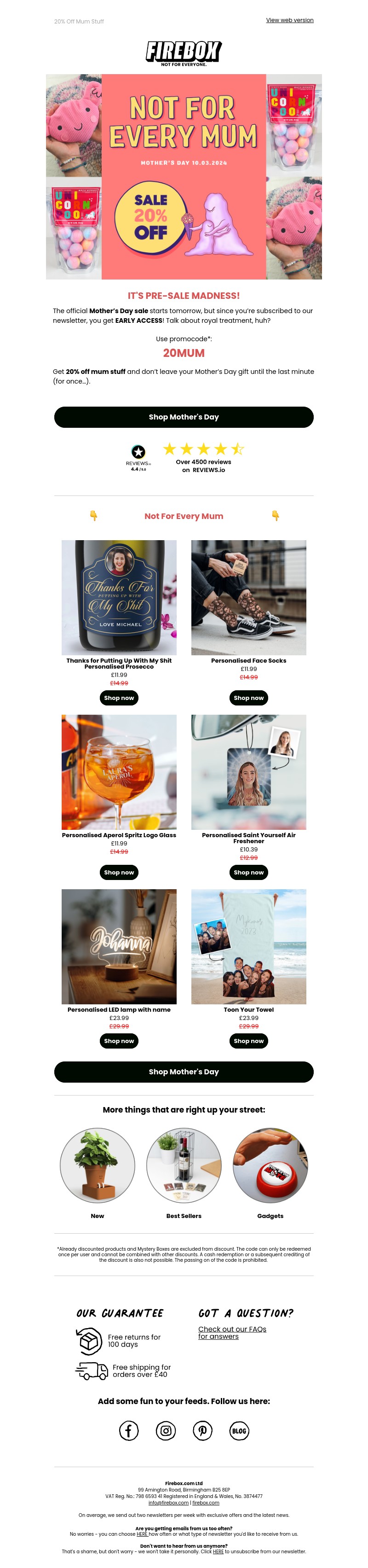Viewport: 368px width, 1568px height.
Task: Visit Firebox on Pinterest
Action: click(202, 1430)
